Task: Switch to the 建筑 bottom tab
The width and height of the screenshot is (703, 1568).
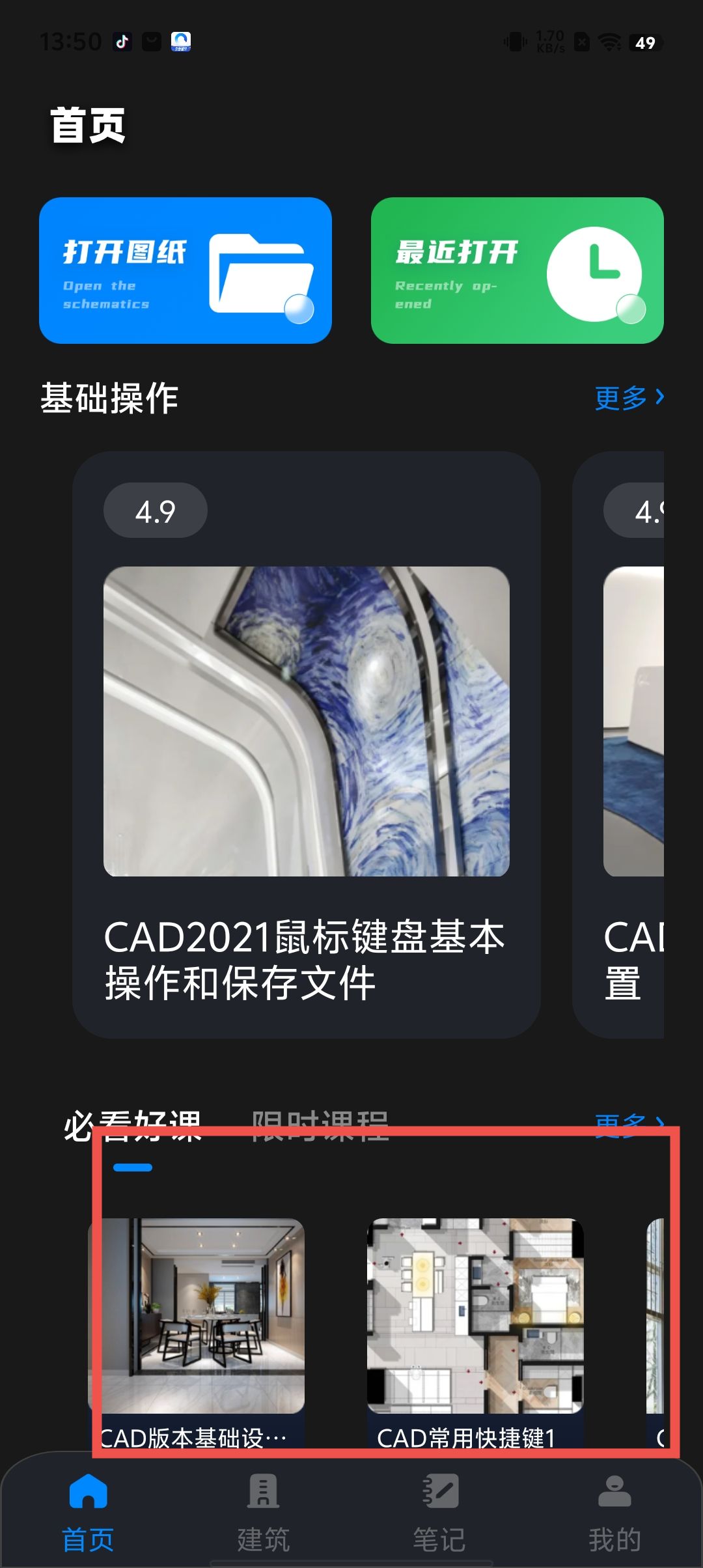Action: [x=264, y=1512]
